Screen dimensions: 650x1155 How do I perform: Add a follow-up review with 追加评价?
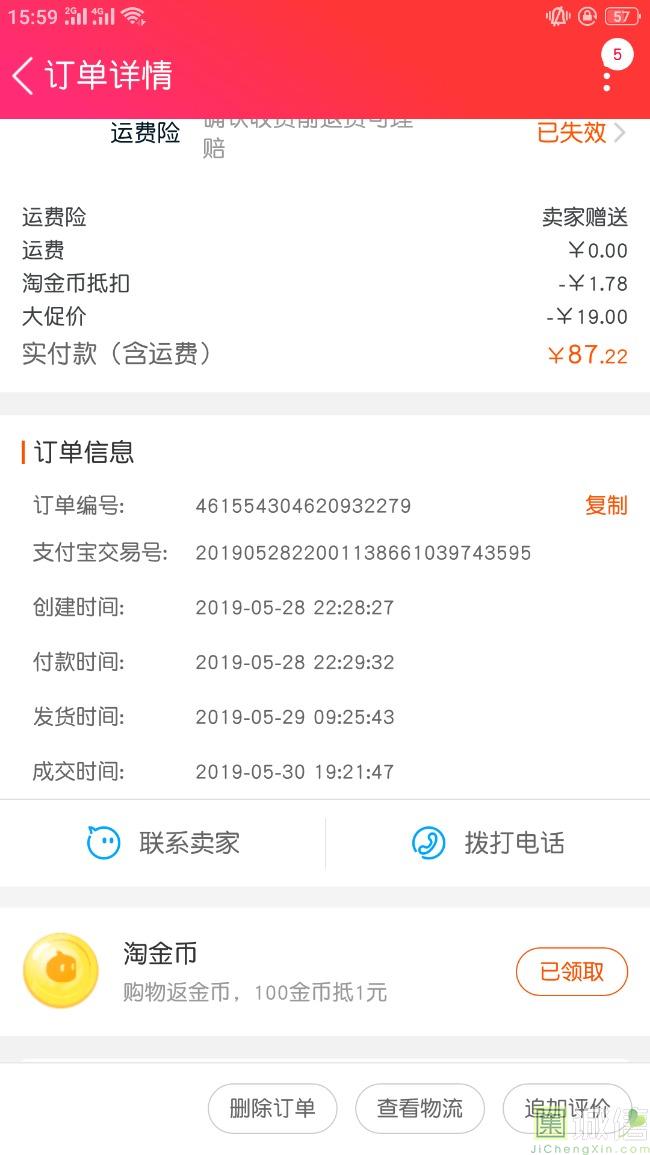coord(567,1108)
